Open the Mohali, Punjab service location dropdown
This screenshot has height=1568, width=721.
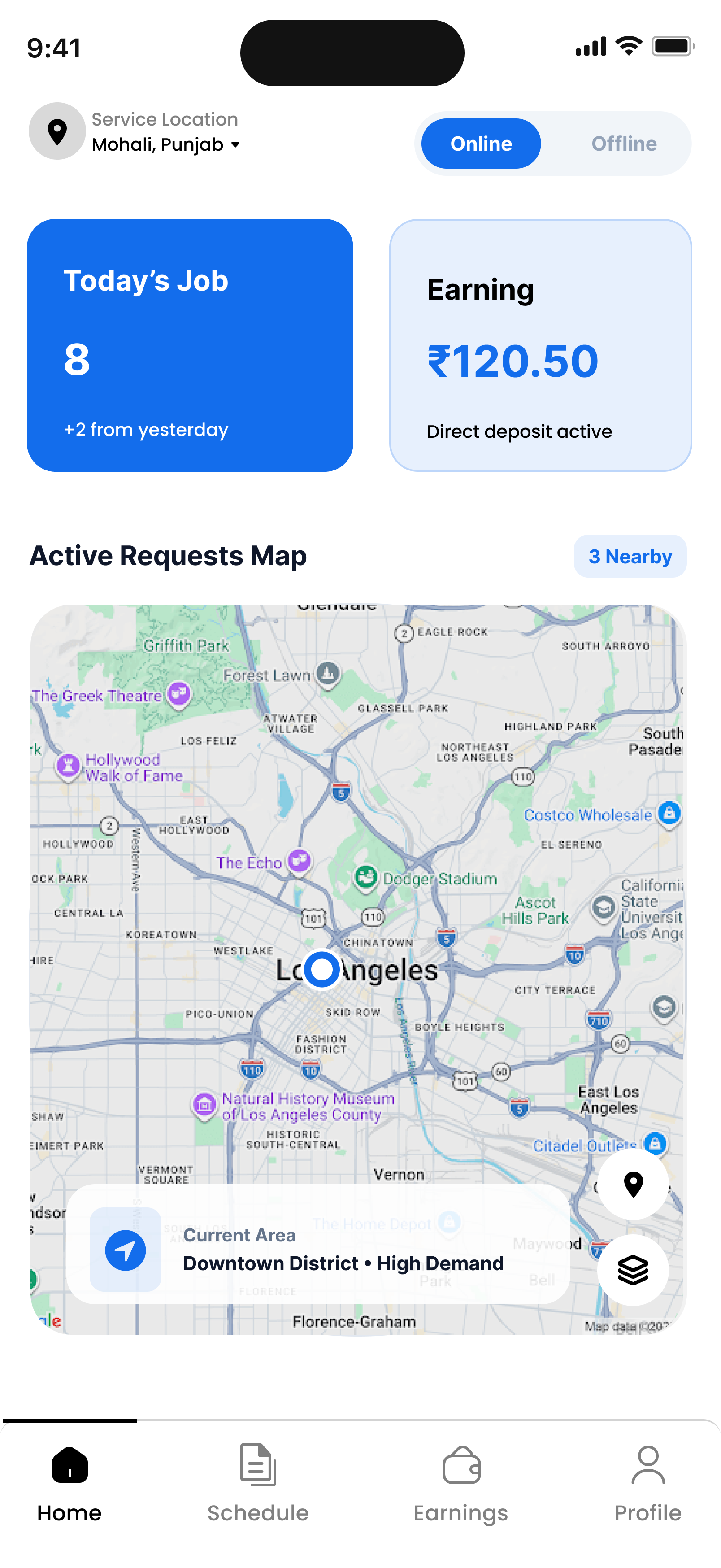(x=165, y=145)
